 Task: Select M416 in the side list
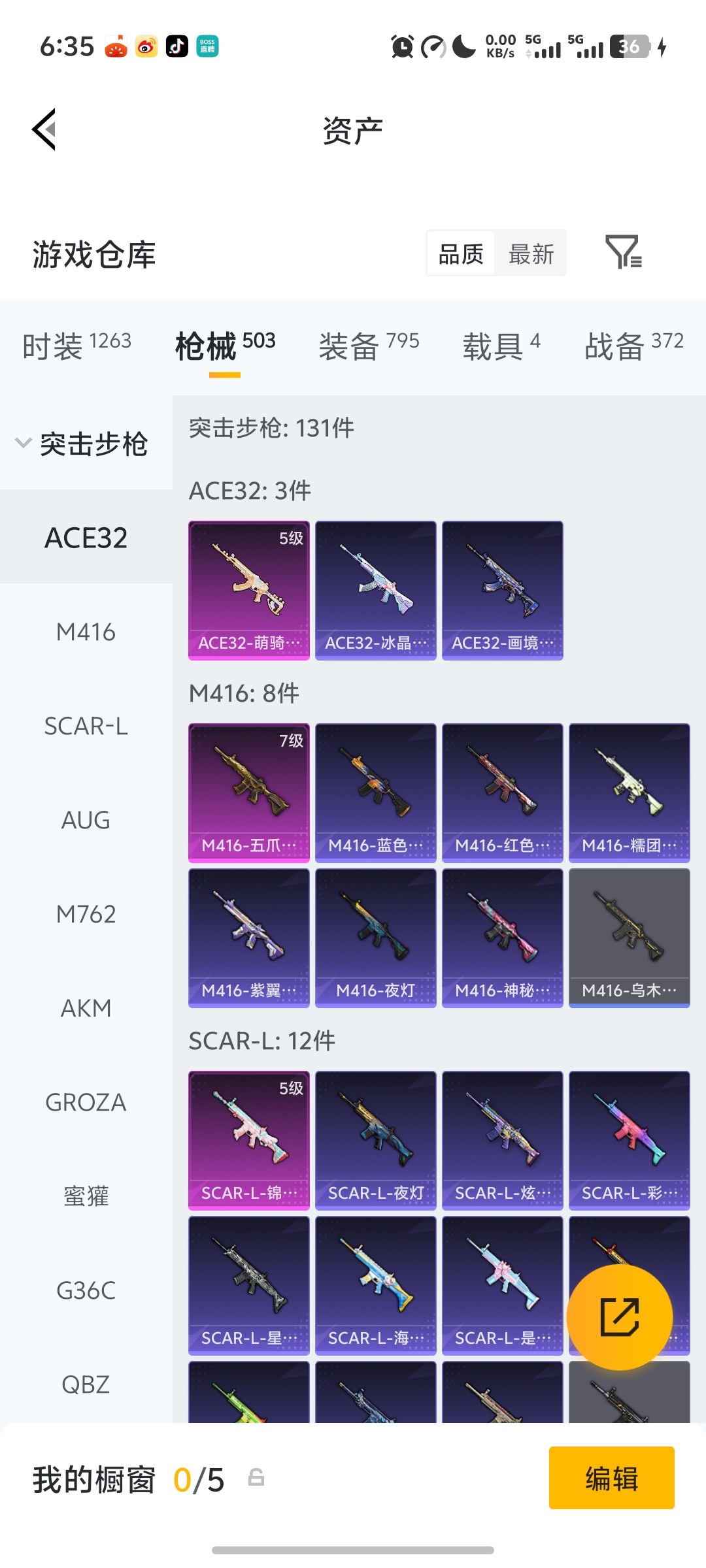[86, 632]
